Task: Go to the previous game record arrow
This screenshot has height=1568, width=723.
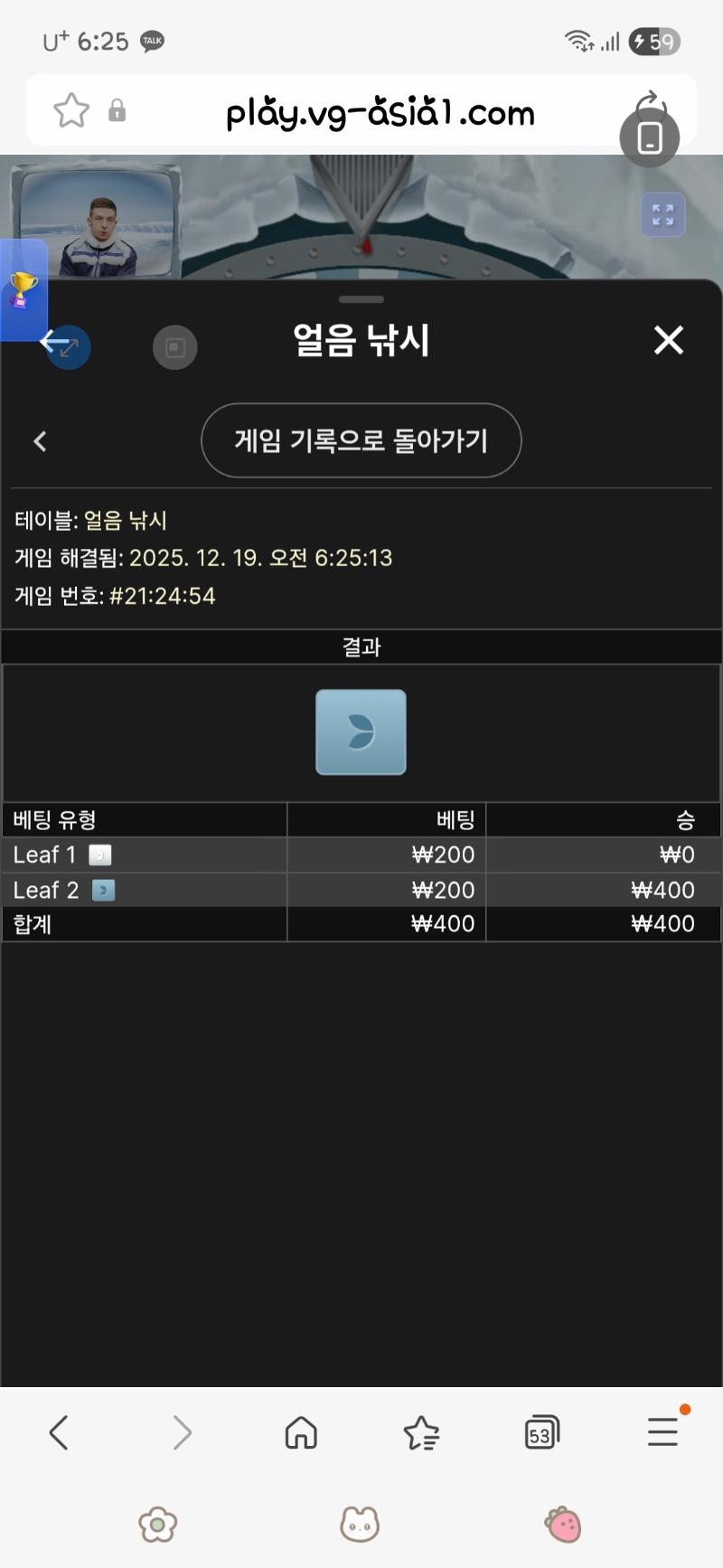Action: [x=40, y=441]
